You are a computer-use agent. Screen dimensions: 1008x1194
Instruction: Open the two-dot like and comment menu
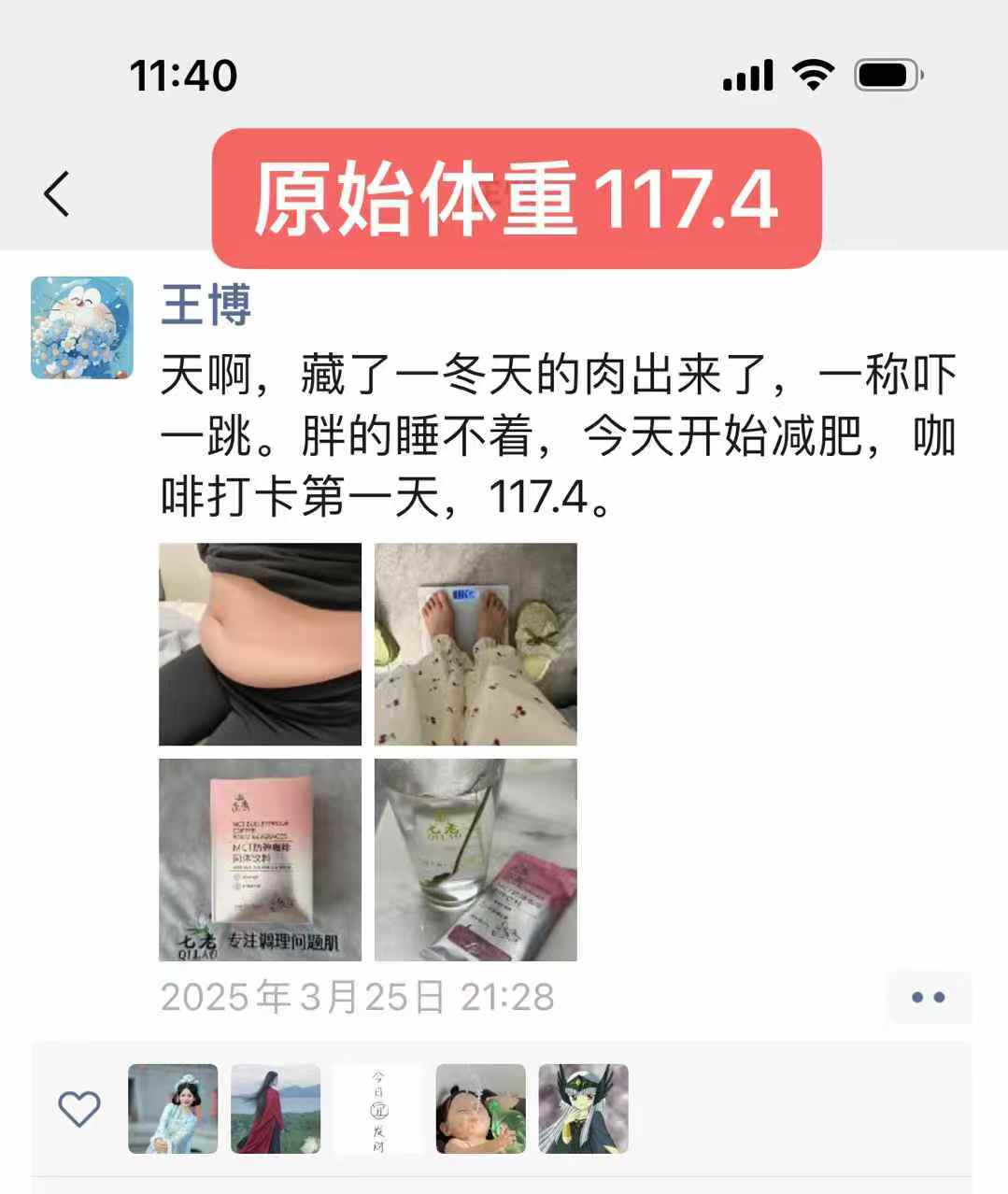[928, 997]
